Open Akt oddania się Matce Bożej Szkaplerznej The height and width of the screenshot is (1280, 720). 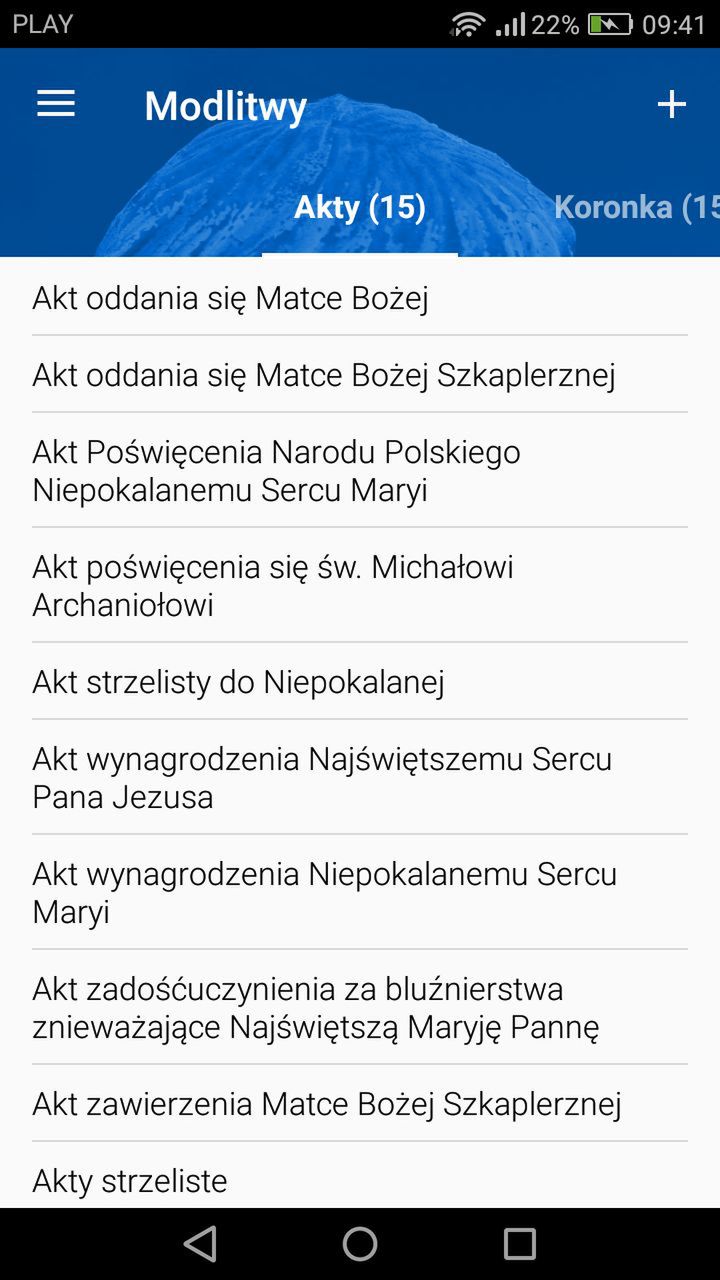360,374
